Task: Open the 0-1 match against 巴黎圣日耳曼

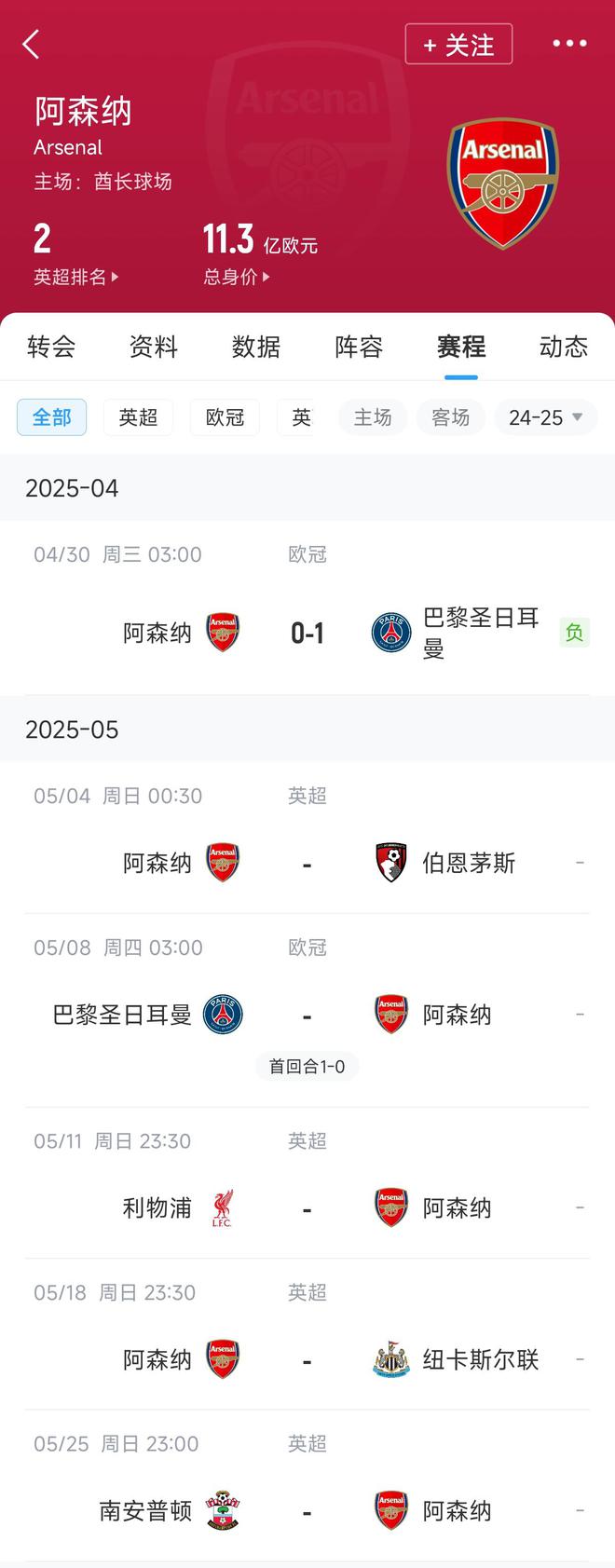Action: tap(307, 634)
